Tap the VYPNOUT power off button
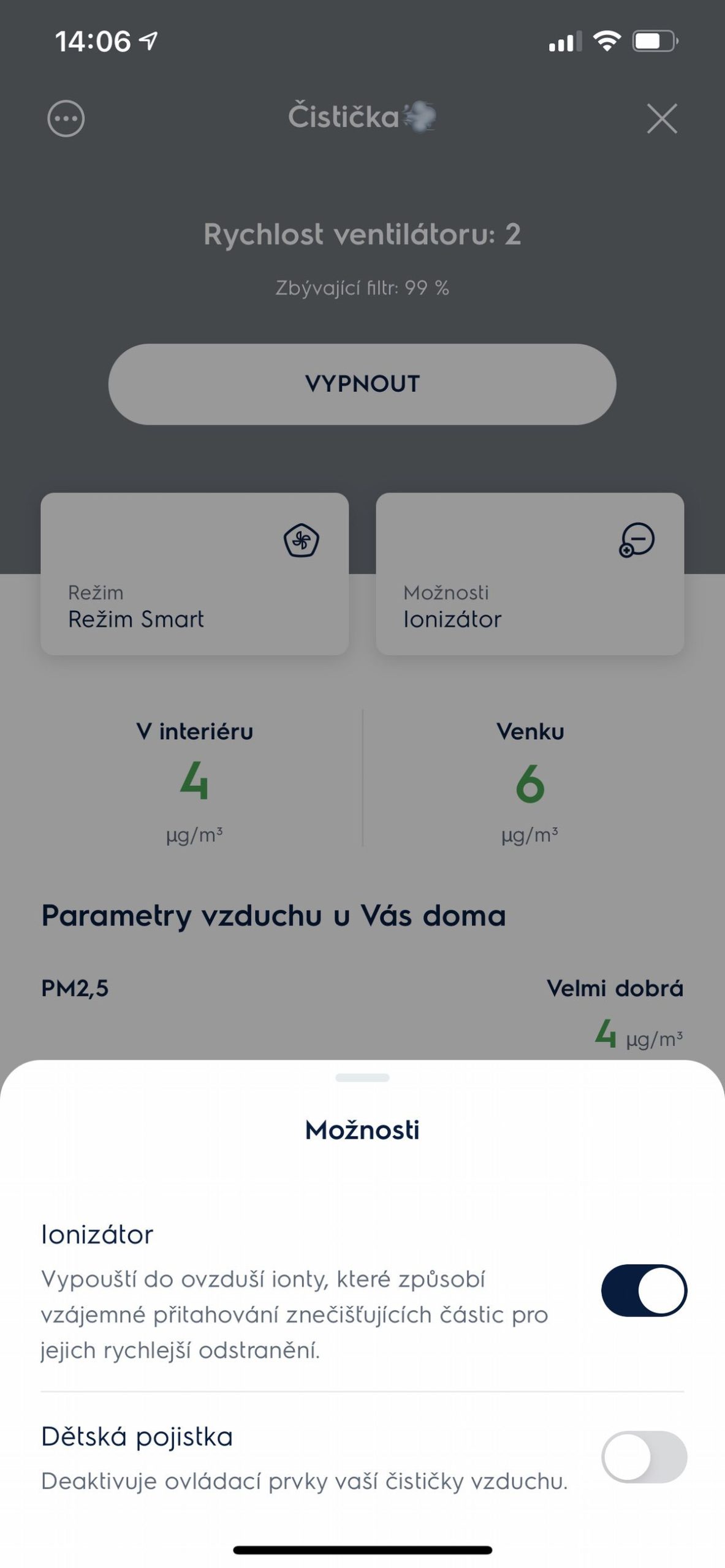This screenshot has width=725, height=1568. coord(362,384)
